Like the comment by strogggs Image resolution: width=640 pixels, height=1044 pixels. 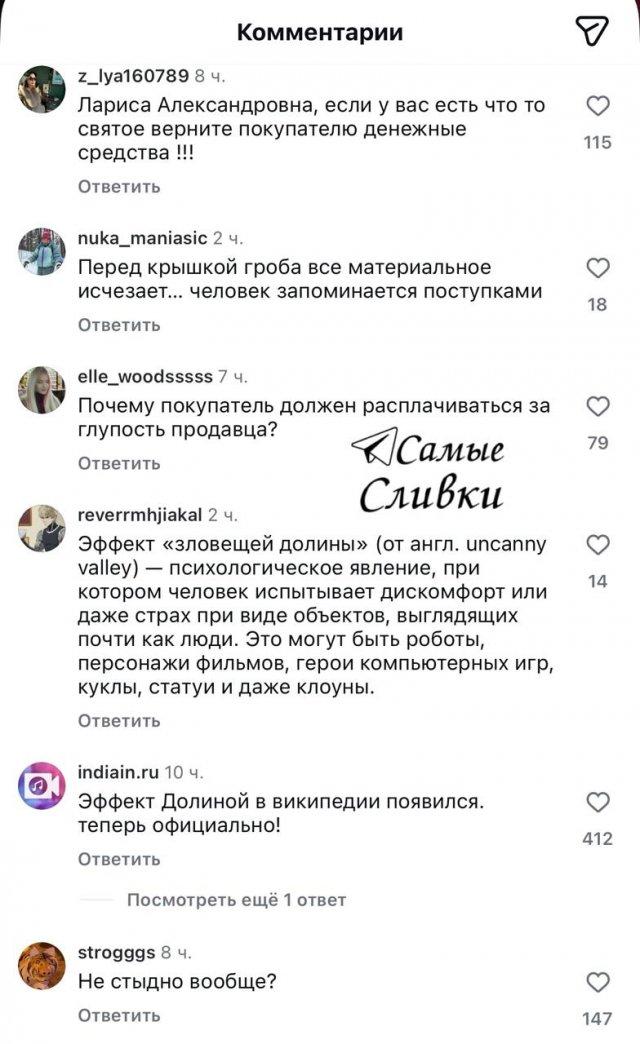(597, 982)
